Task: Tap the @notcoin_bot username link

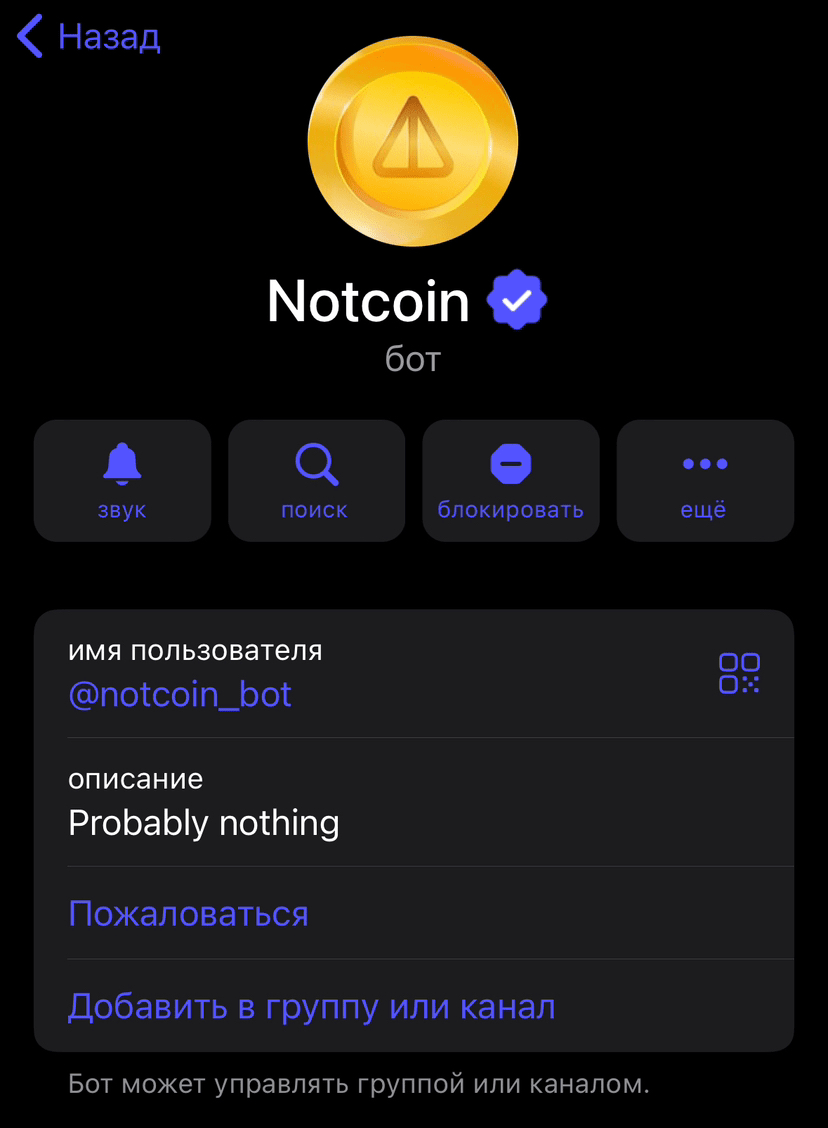Action: coord(180,694)
